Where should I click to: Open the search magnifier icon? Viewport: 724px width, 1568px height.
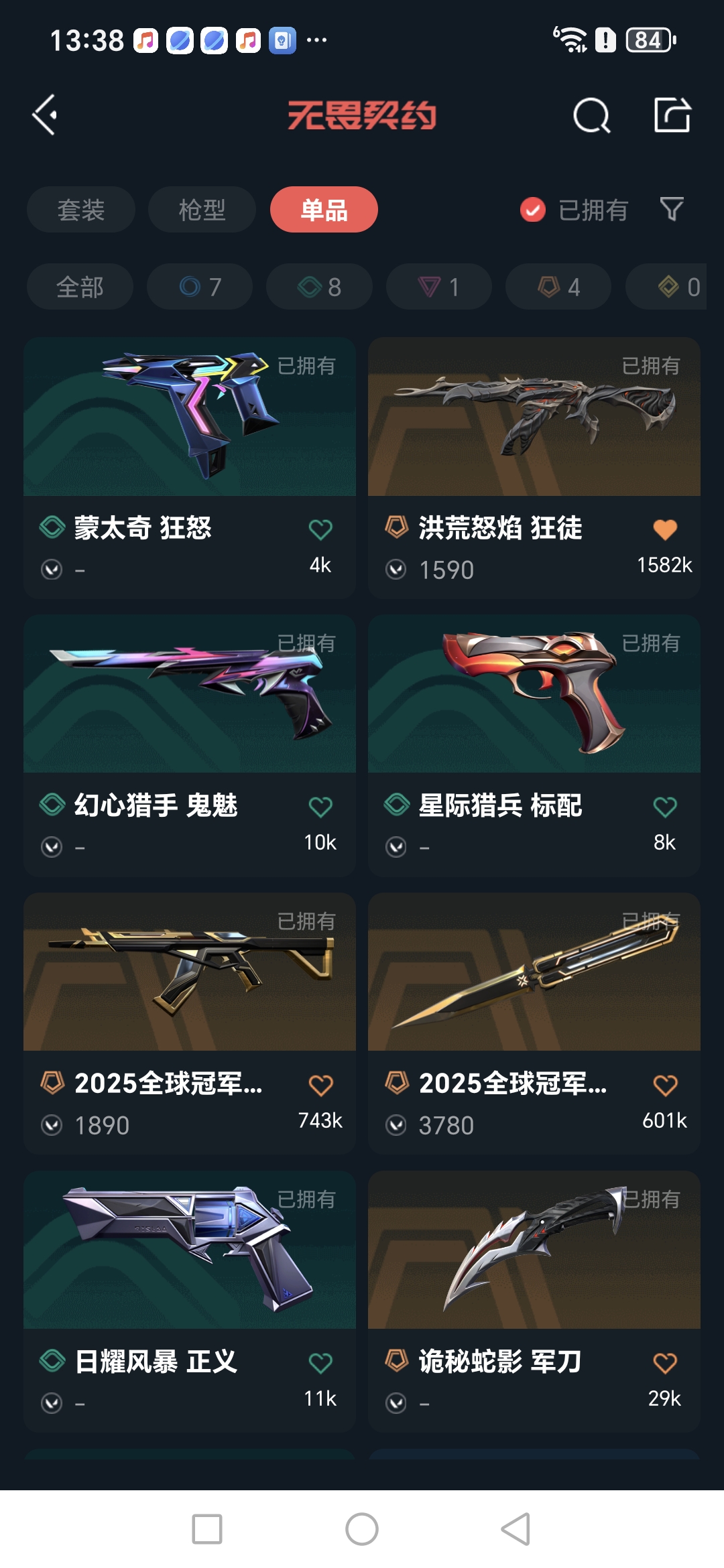[591, 116]
